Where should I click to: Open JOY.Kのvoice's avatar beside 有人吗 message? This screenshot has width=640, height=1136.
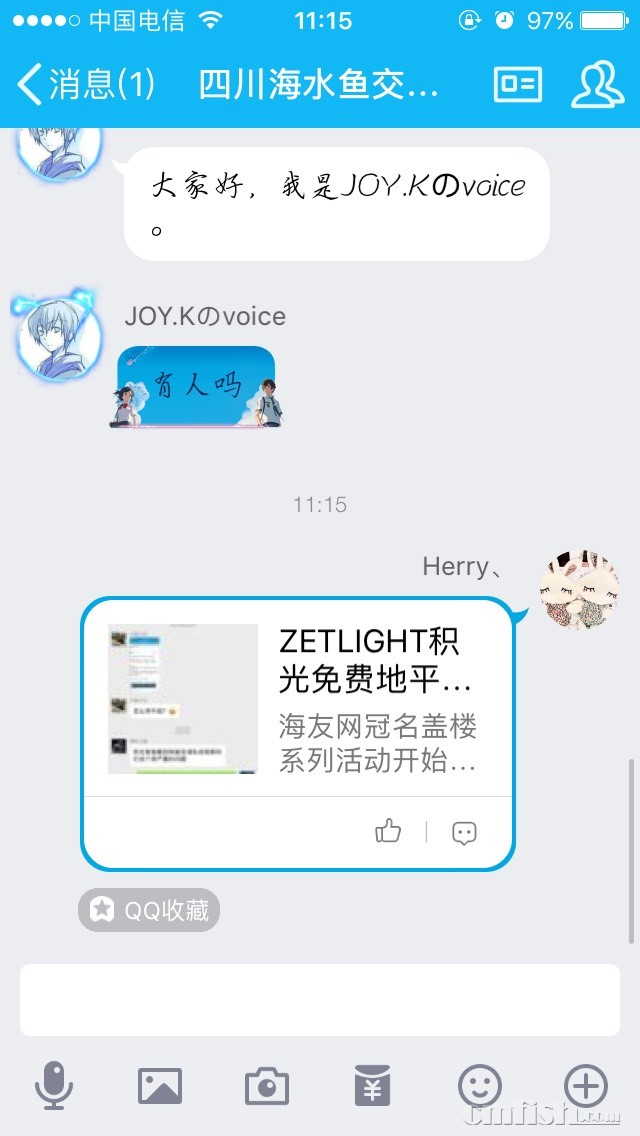click(x=58, y=336)
